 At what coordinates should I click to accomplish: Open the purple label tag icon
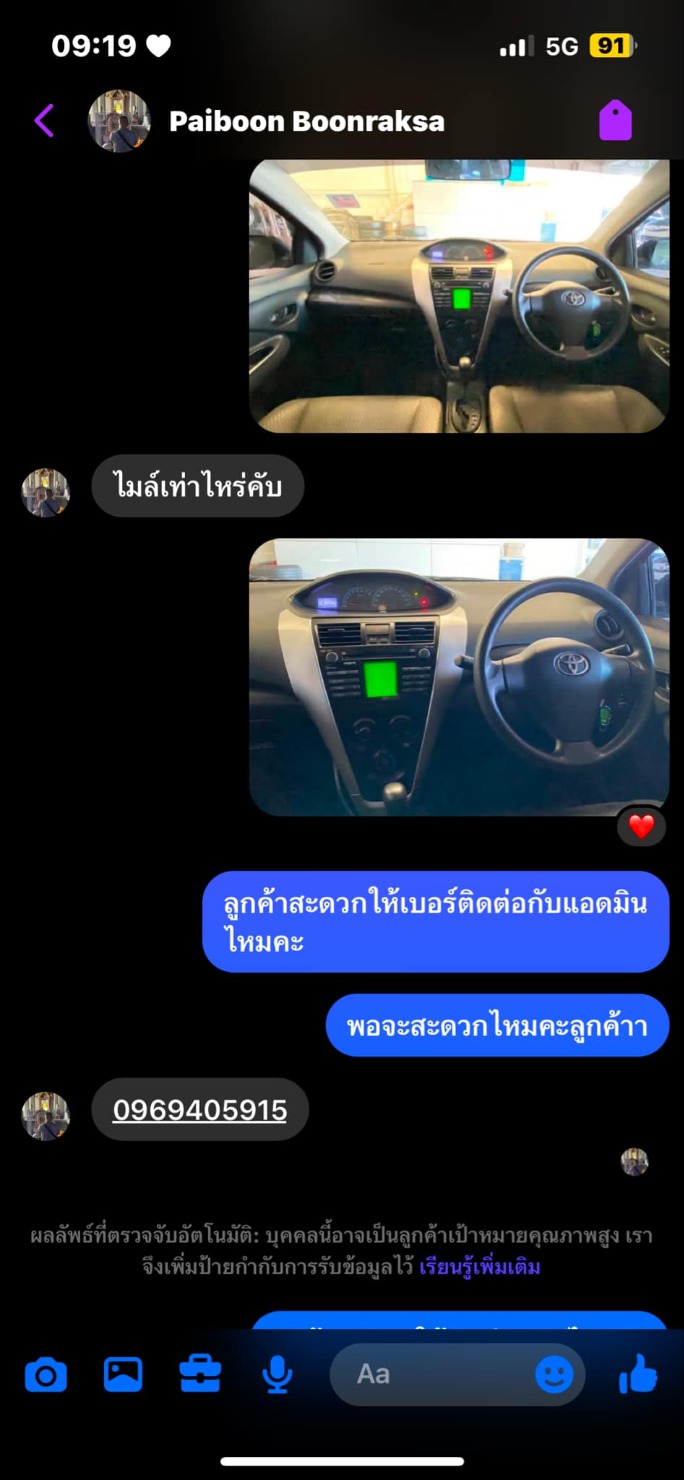615,121
